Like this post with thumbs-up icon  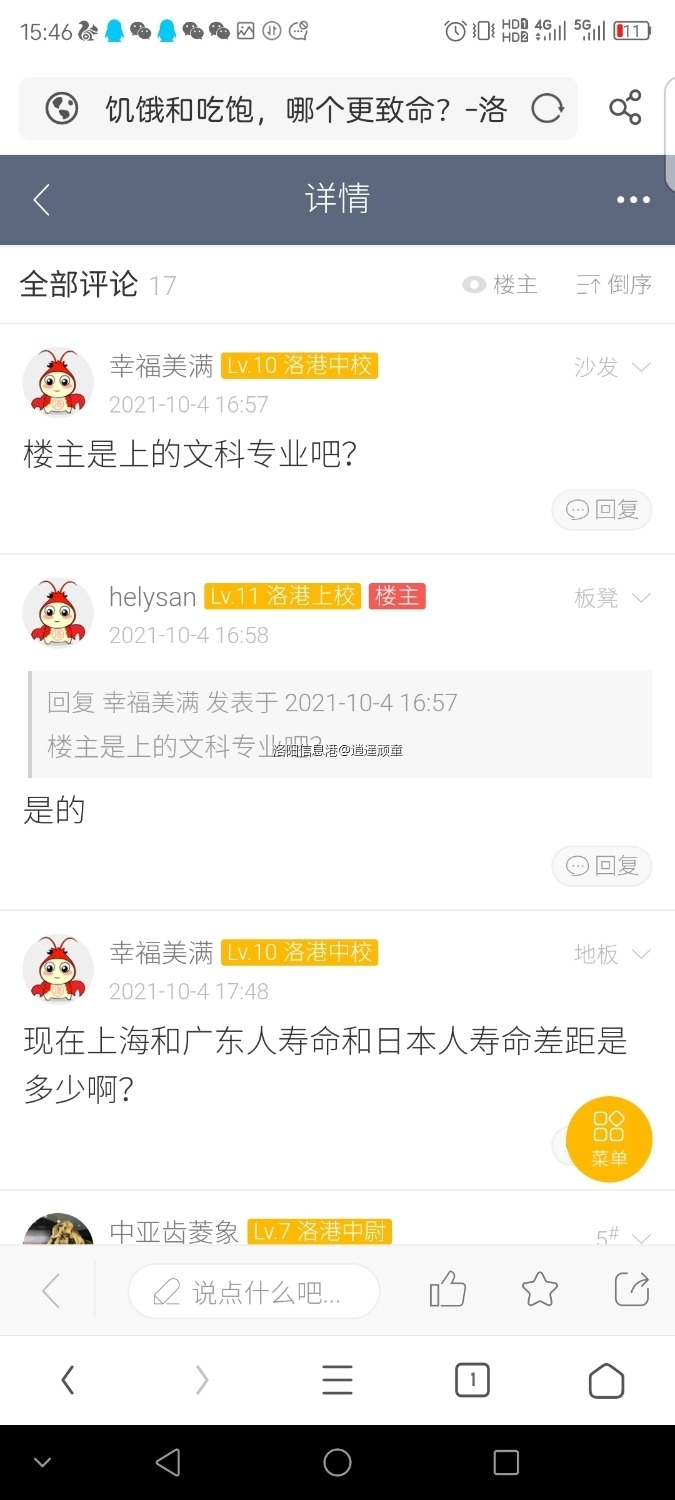coord(447,1290)
